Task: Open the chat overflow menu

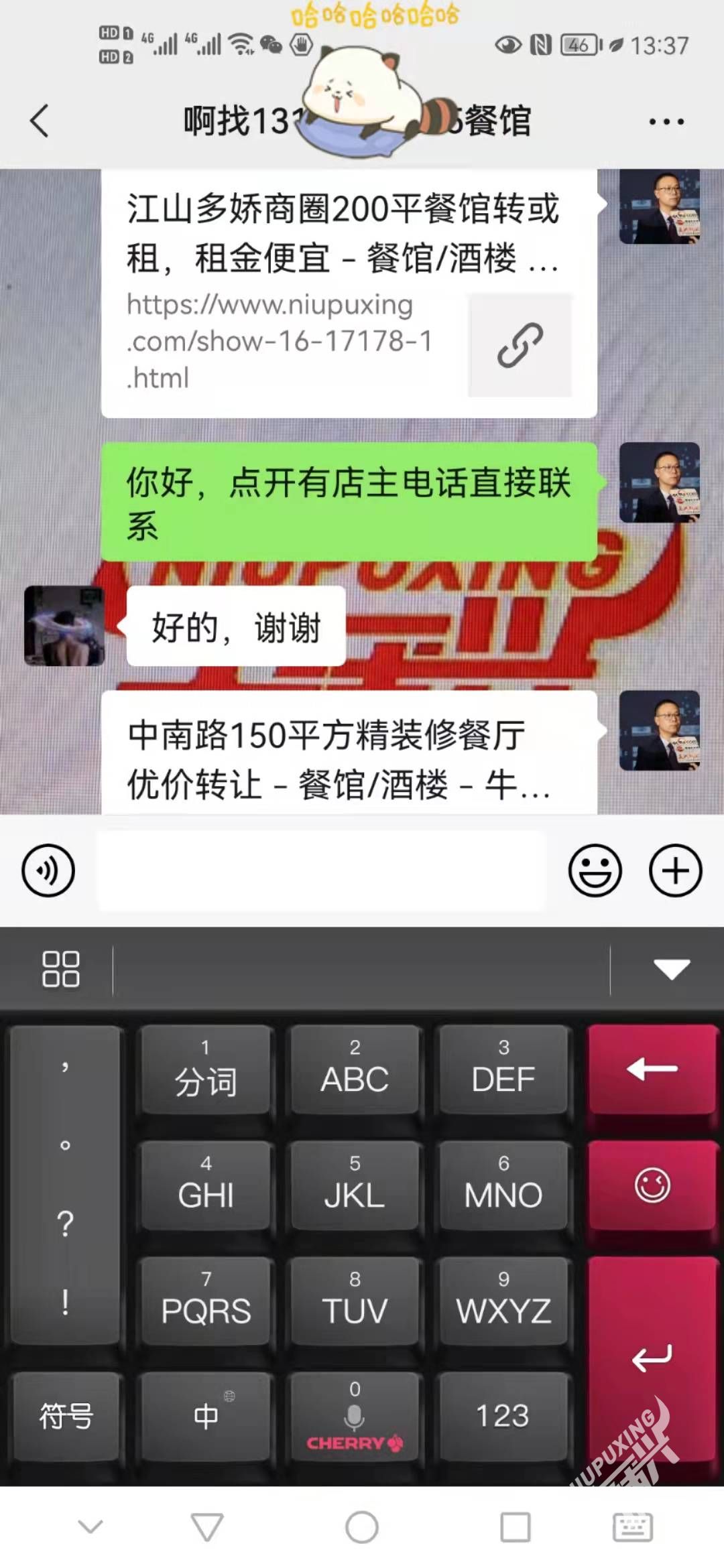Action: (x=666, y=122)
